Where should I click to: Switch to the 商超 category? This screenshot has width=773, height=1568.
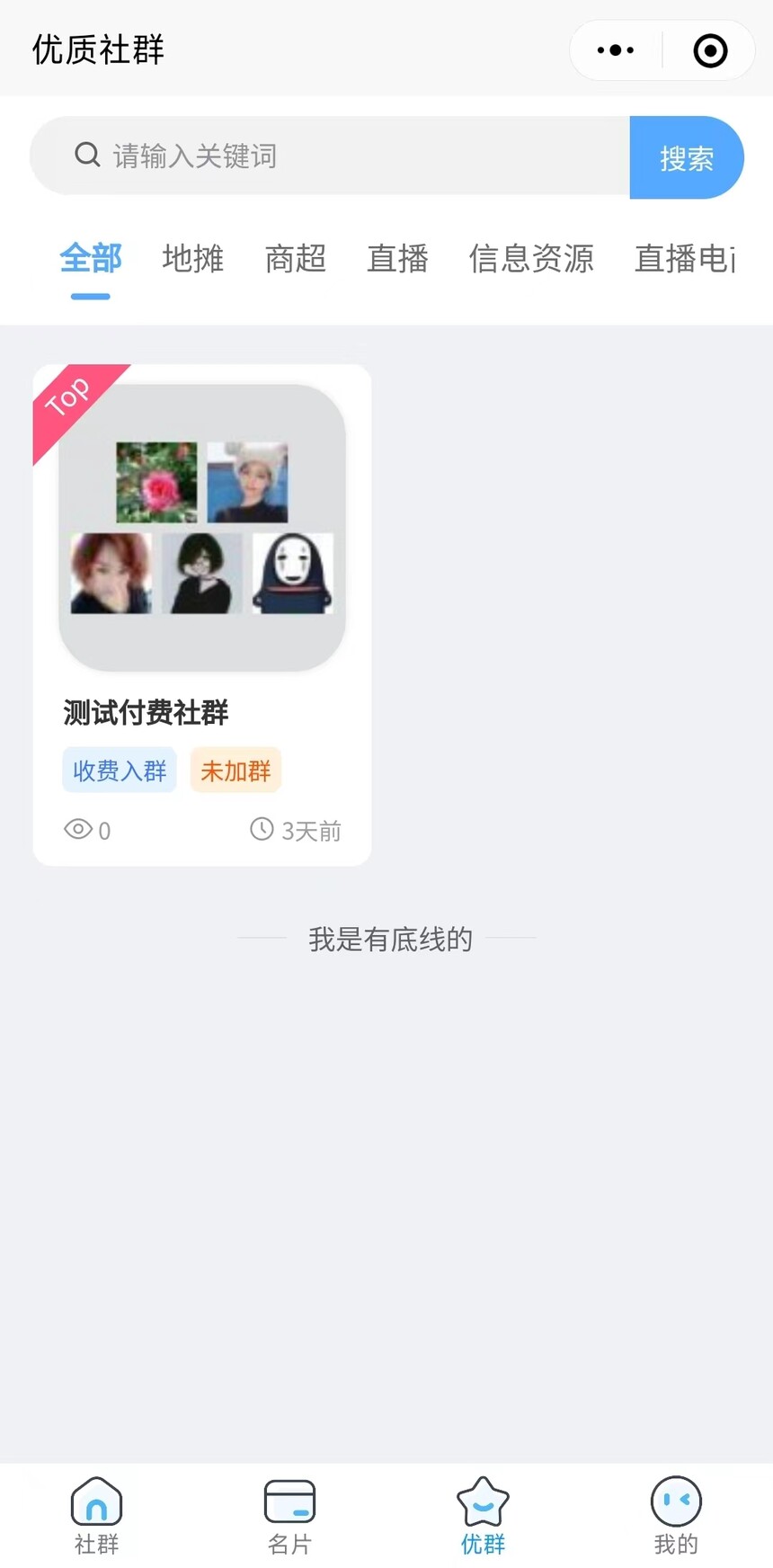click(x=295, y=259)
